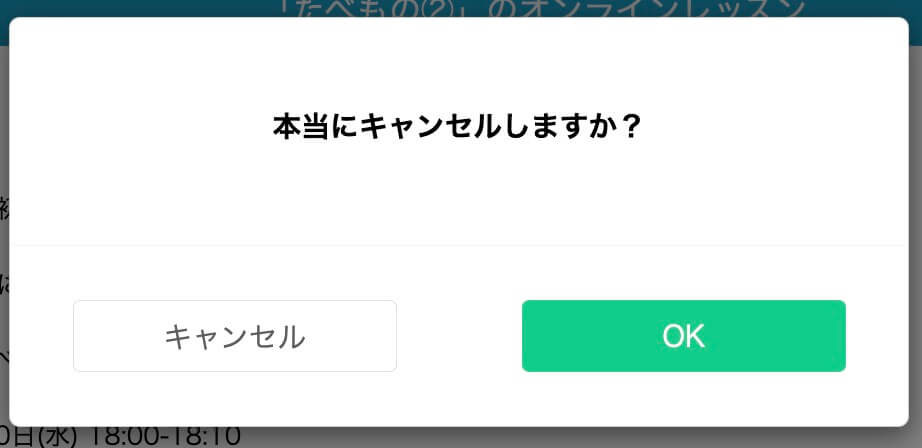Tap キャンセル to dismiss the dialog

235,336
